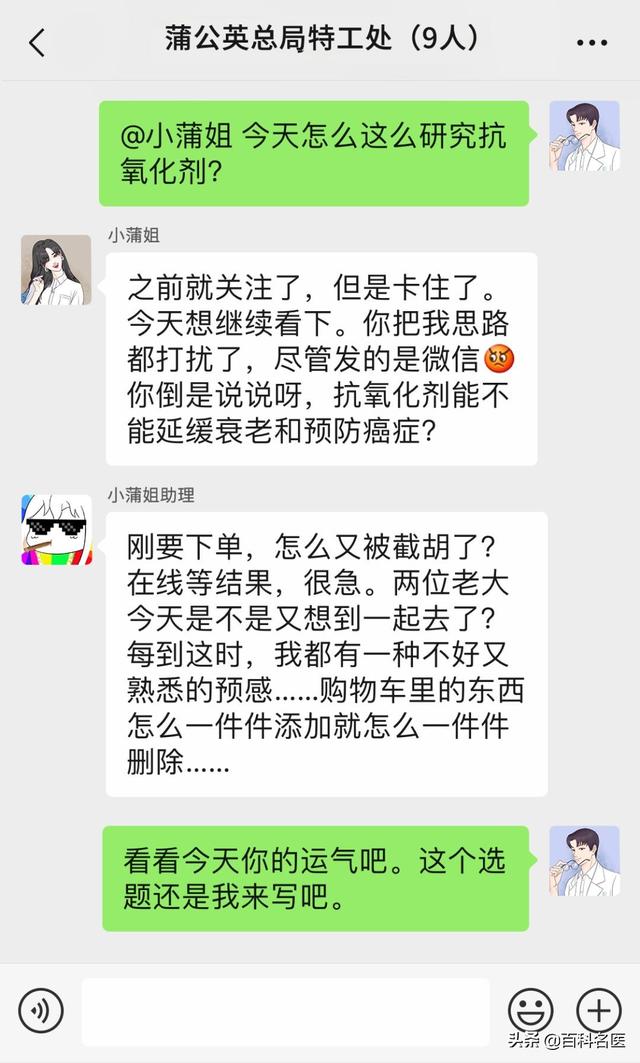
Task: View 小蒲姐's profile avatar
Action: coord(56,270)
